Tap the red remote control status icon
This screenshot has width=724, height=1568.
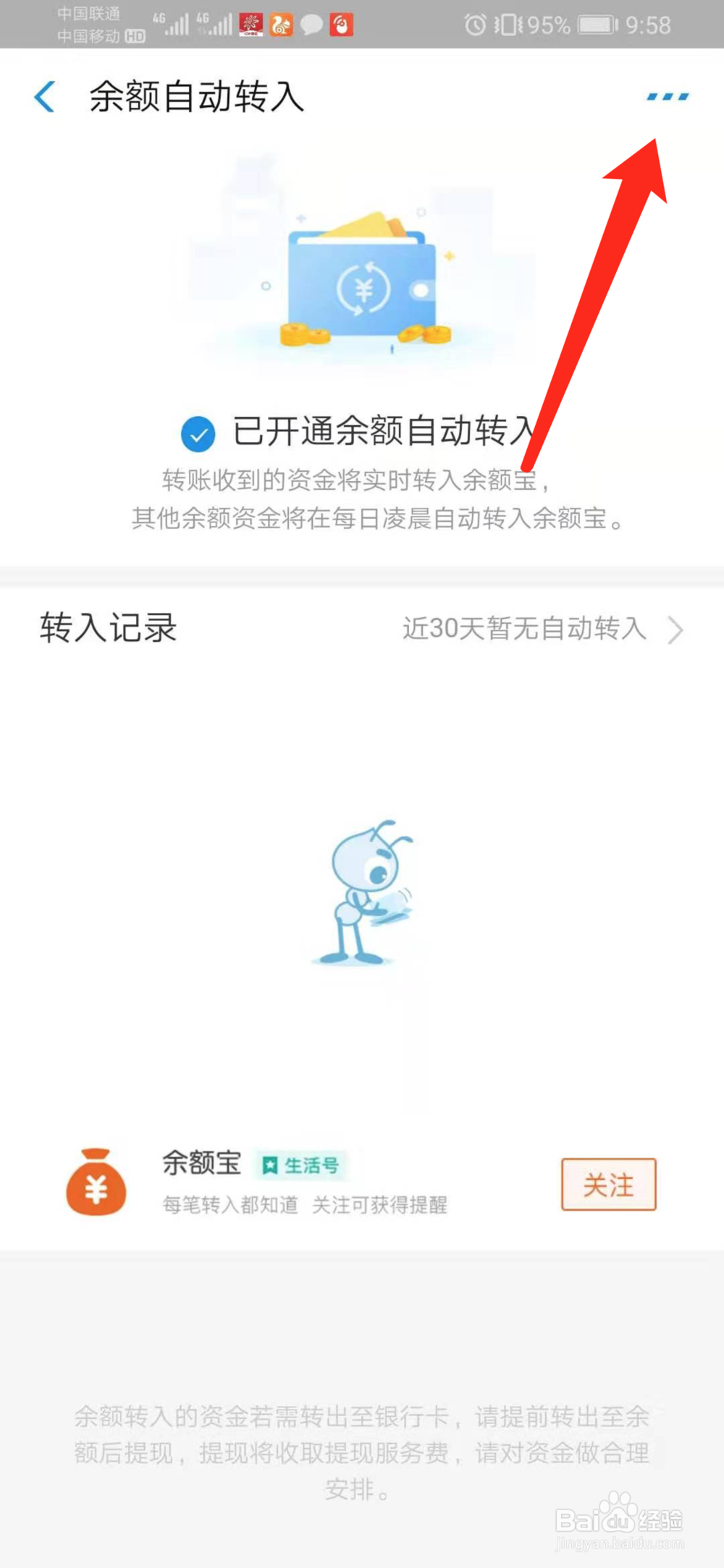[x=342, y=25]
